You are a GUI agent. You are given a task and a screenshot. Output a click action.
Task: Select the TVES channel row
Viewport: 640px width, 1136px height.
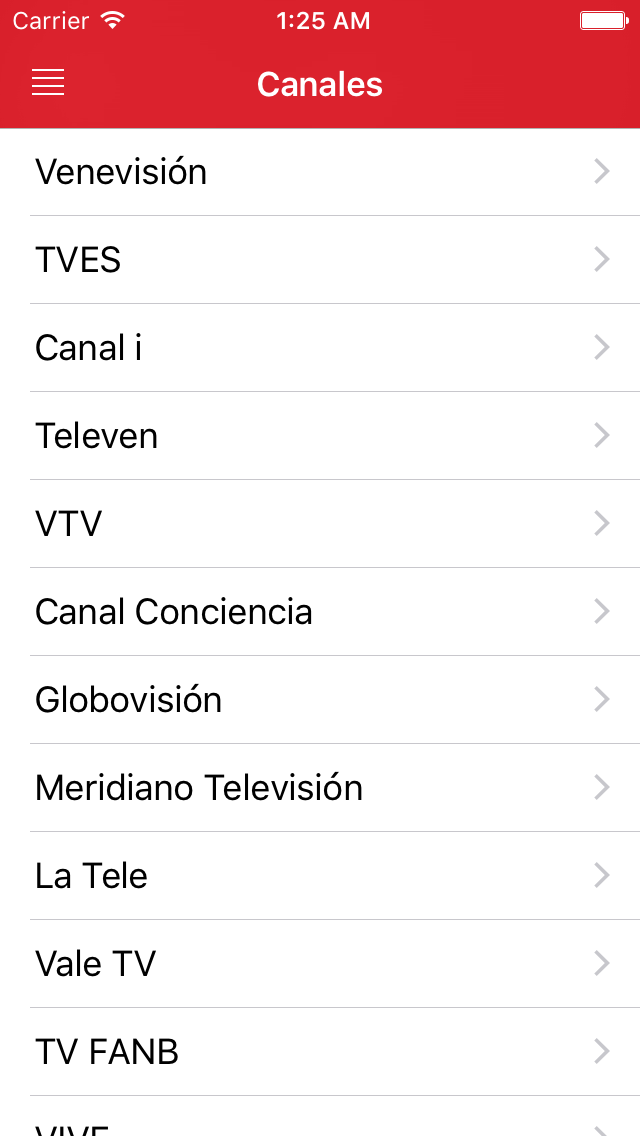pyautogui.click(x=320, y=260)
